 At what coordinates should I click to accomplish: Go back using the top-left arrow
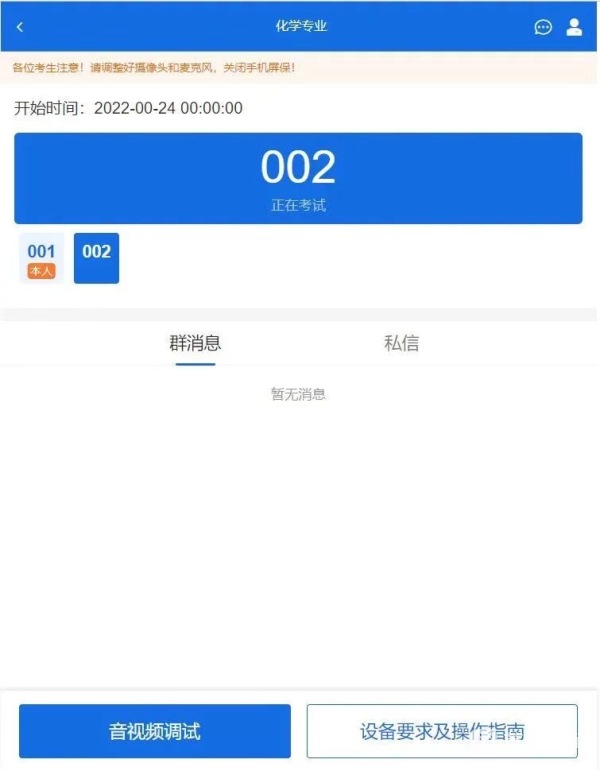pos(20,27)
